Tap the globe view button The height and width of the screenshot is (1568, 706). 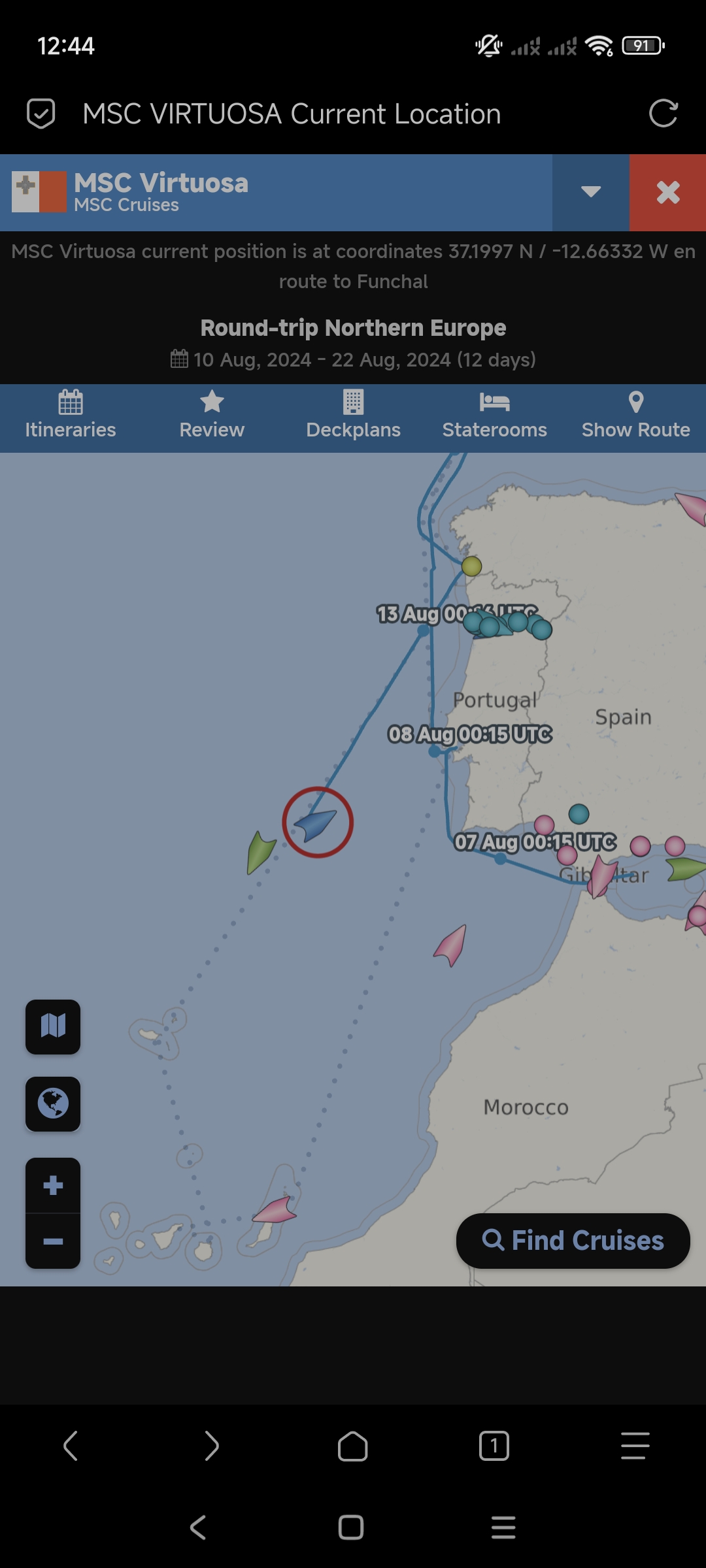click(53, 1103)
